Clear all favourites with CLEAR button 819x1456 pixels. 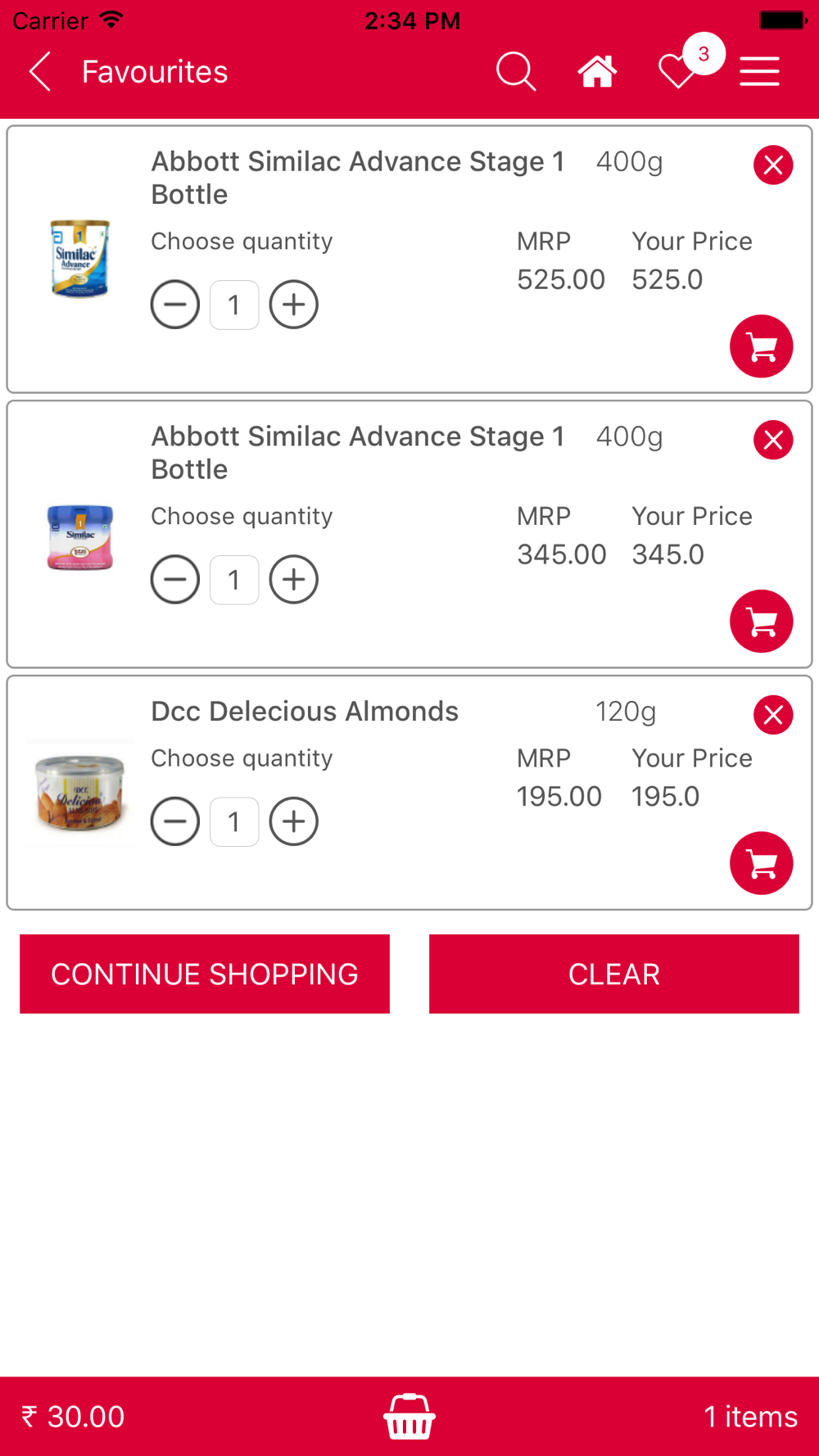614,974
